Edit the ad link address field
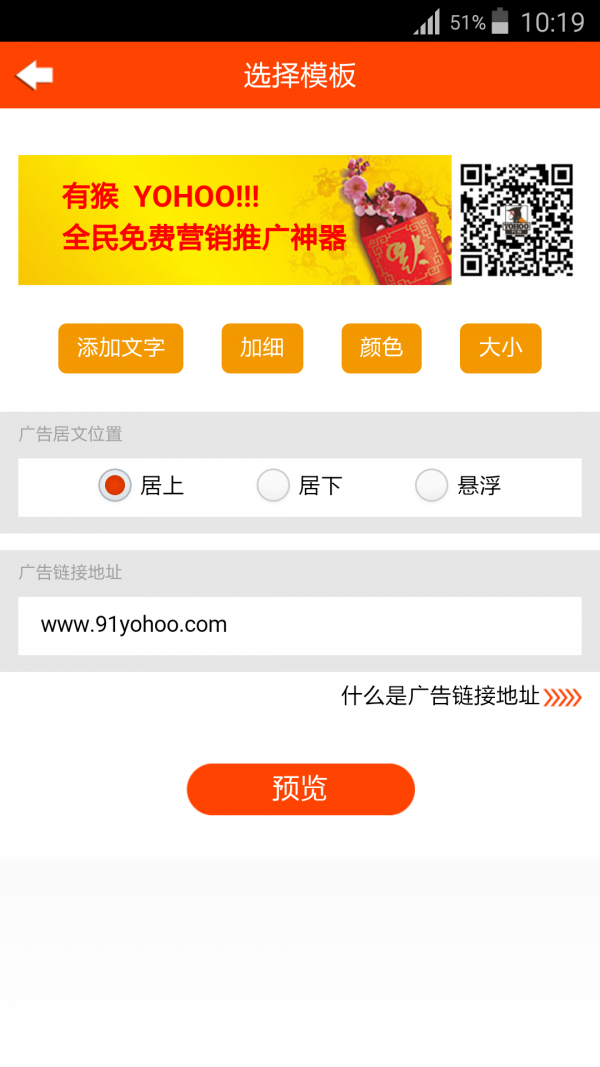The width and height of the screenshot is (600, 1067). [x=300, y=625]
